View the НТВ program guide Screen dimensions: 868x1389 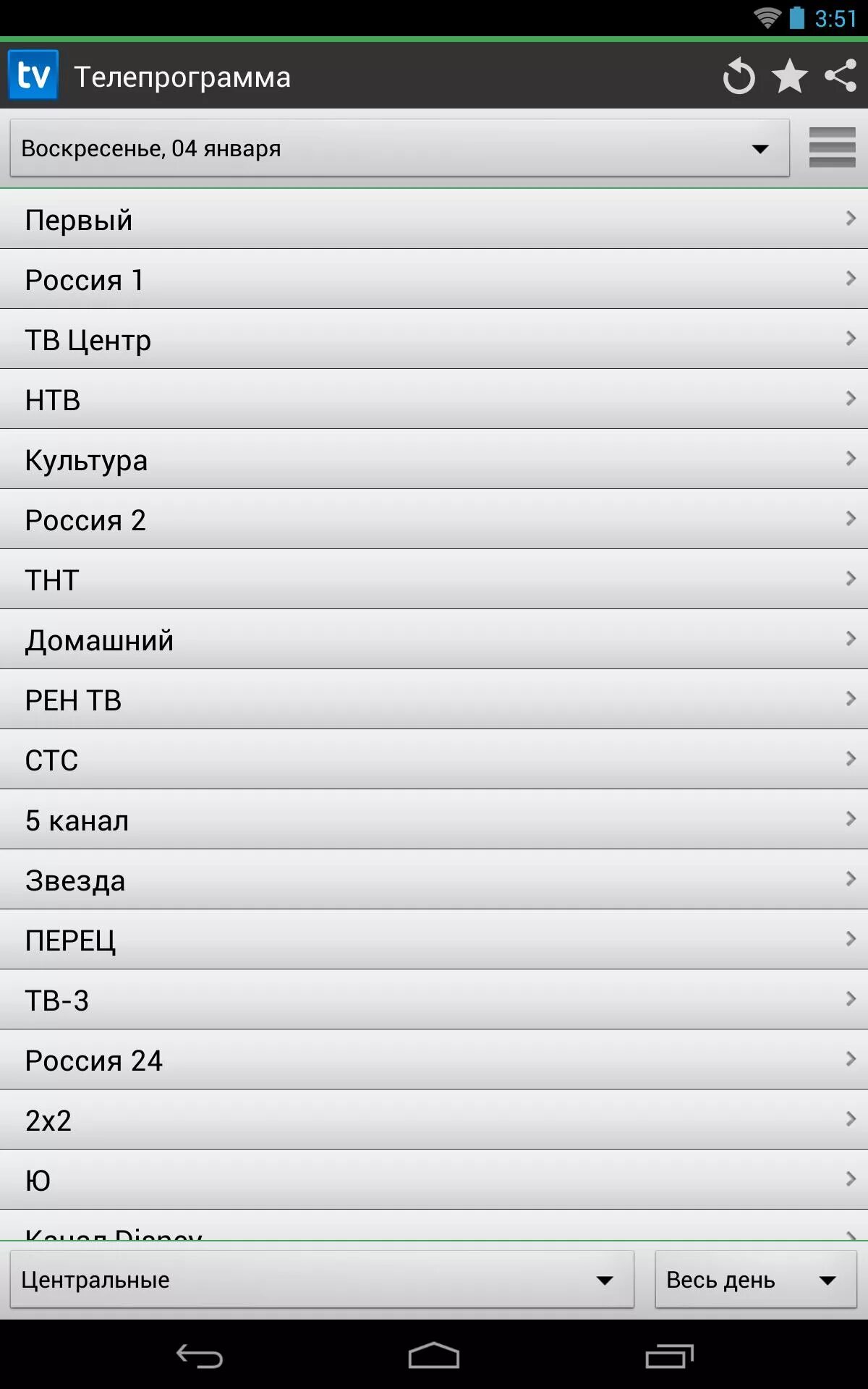434,399
